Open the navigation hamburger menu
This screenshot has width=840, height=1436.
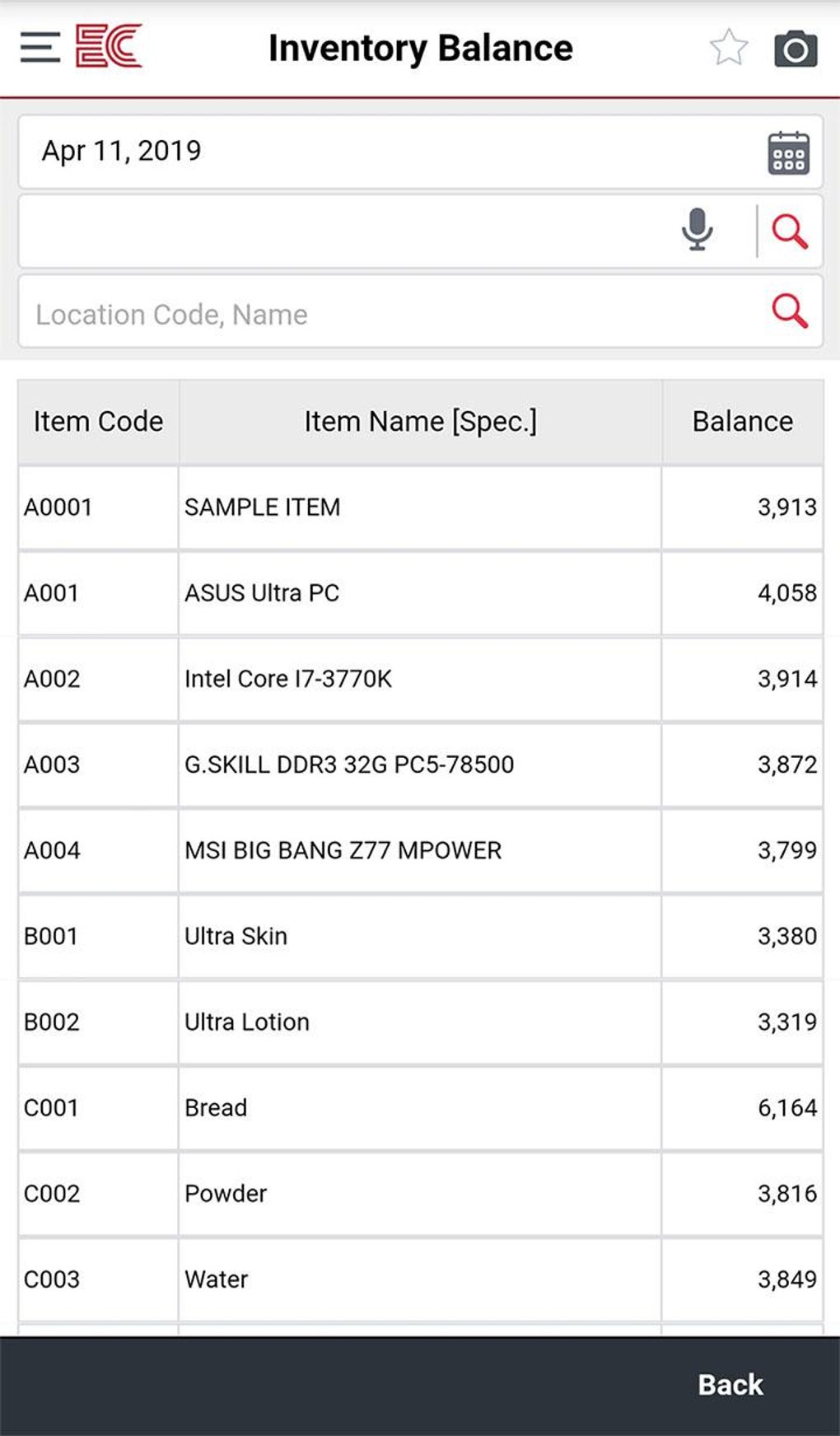click(x=37, y=48)
